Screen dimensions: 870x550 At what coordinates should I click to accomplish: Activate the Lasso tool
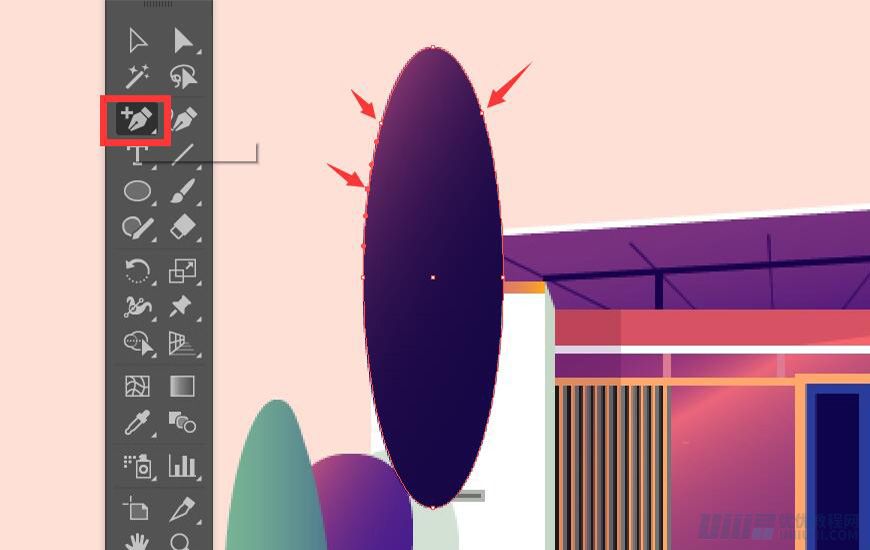point(183,76)
